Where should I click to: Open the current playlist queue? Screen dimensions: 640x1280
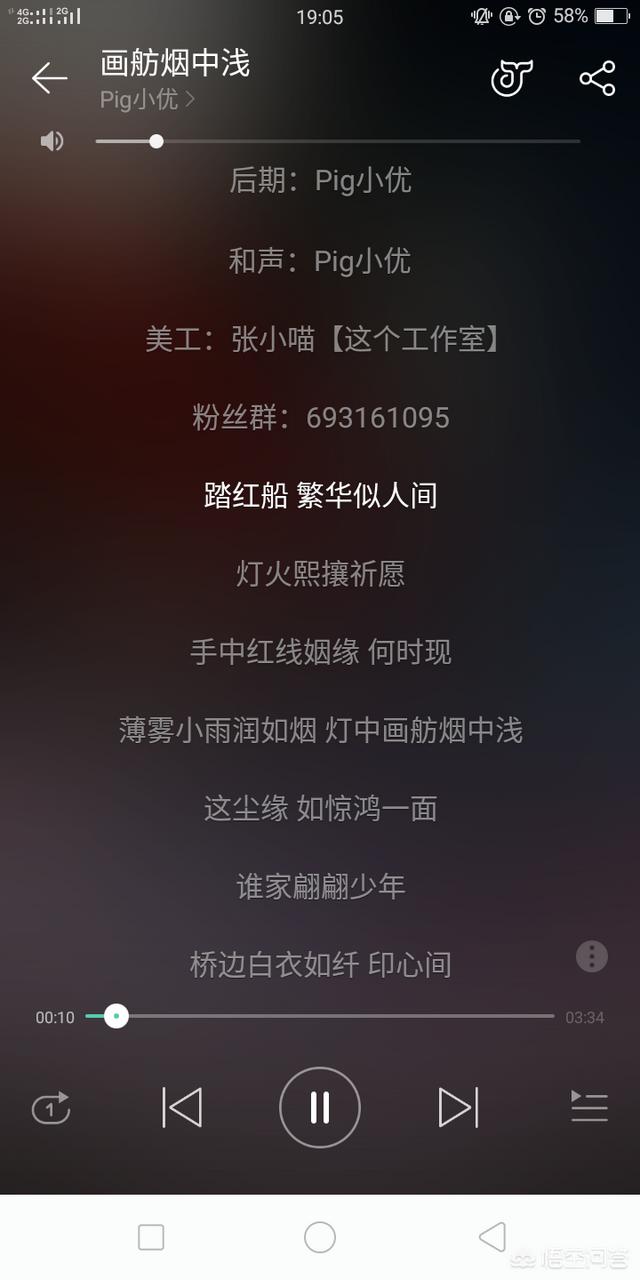(589, 1106)
